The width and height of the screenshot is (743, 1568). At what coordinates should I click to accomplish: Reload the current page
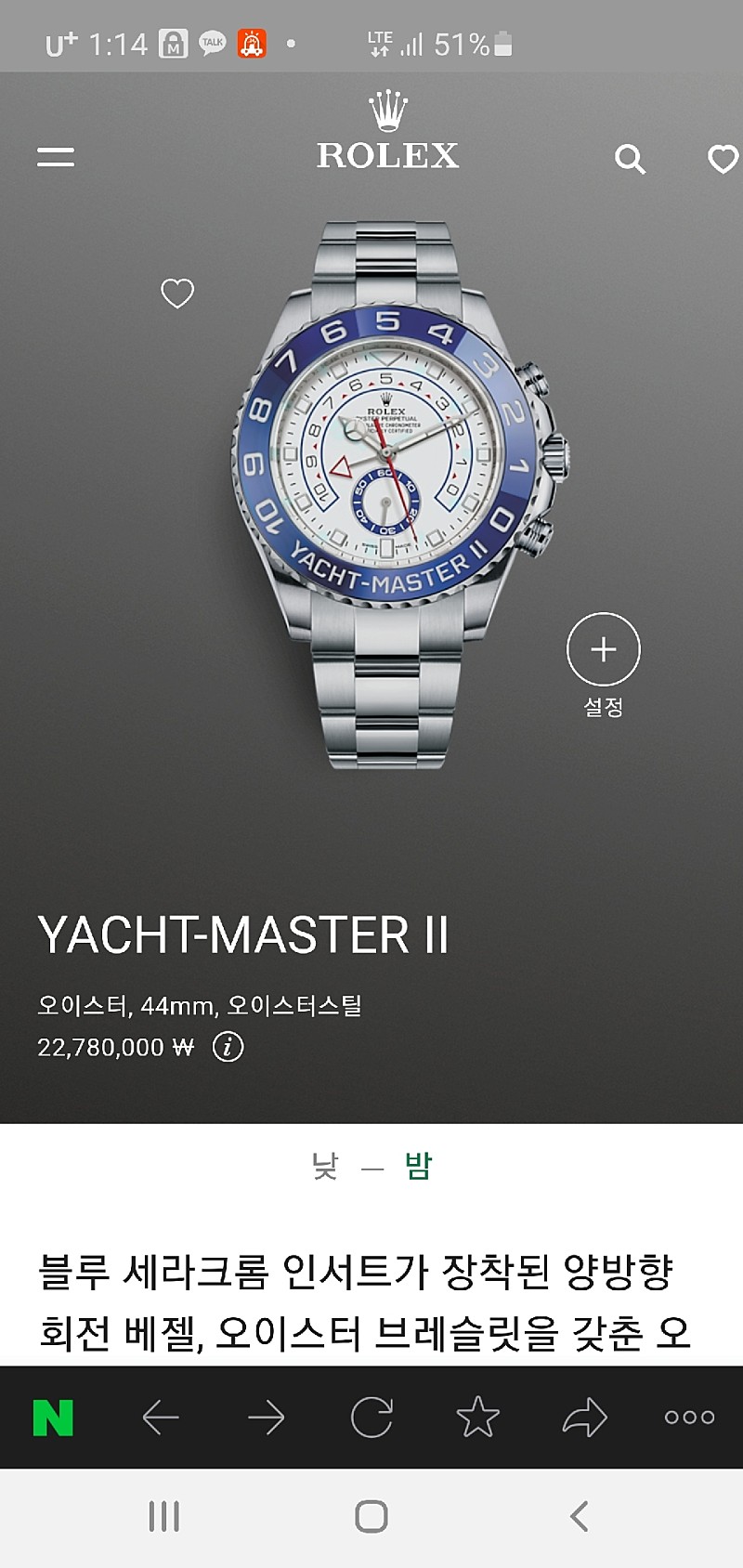tap(371, 1418)
